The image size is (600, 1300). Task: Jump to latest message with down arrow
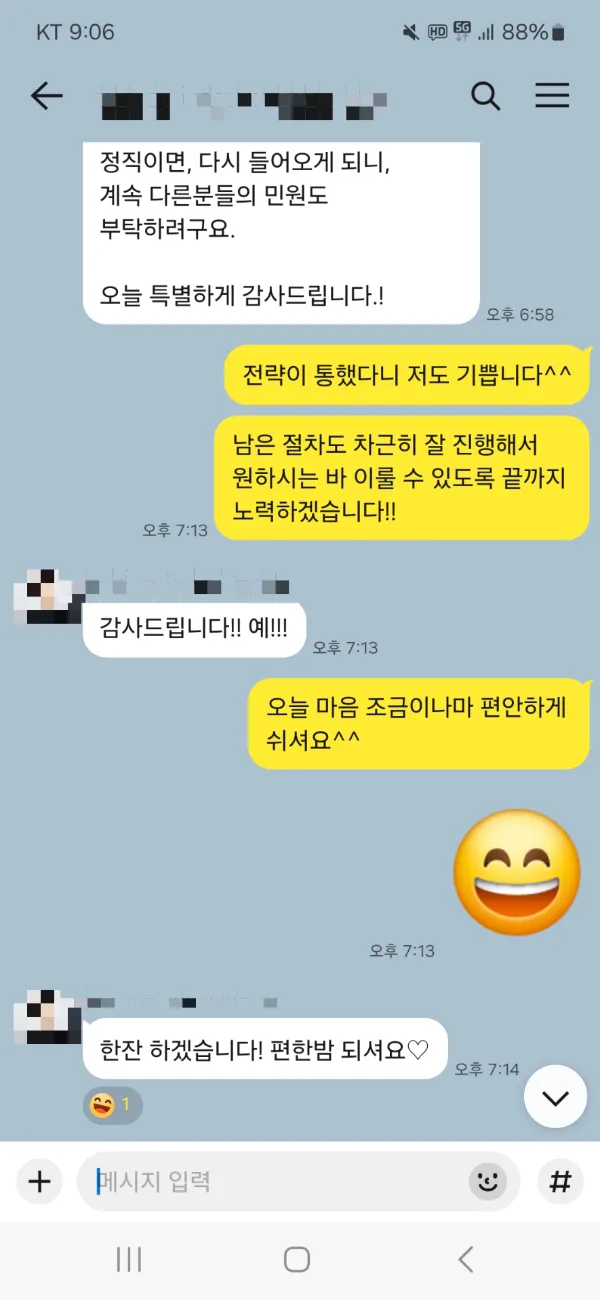point(555,1097)
